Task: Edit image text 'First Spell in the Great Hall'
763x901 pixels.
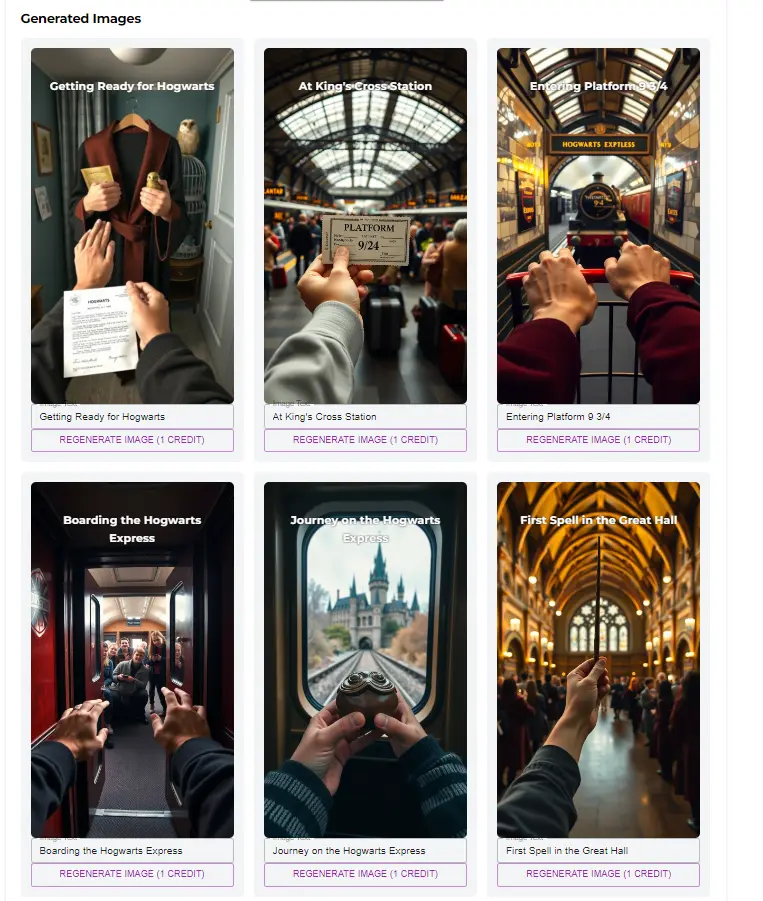Action: click(598, 850)
